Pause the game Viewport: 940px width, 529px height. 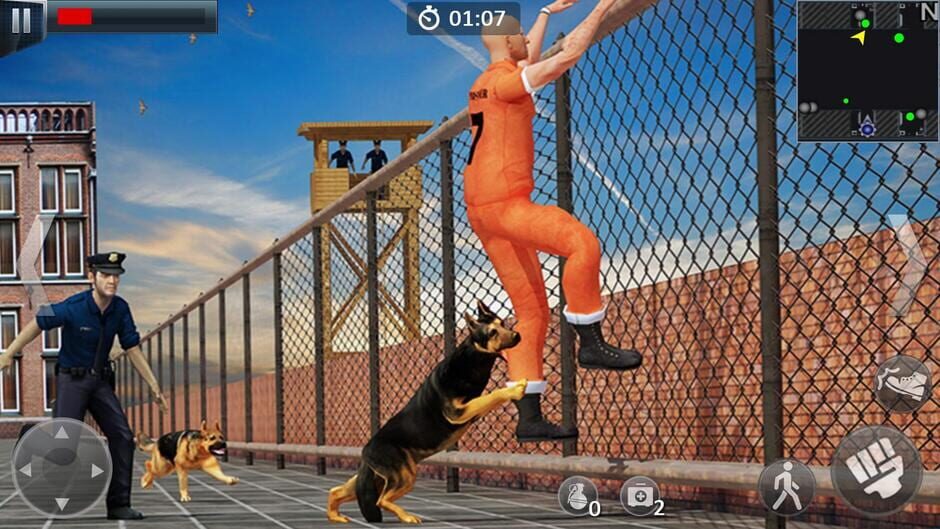(21, 20)
